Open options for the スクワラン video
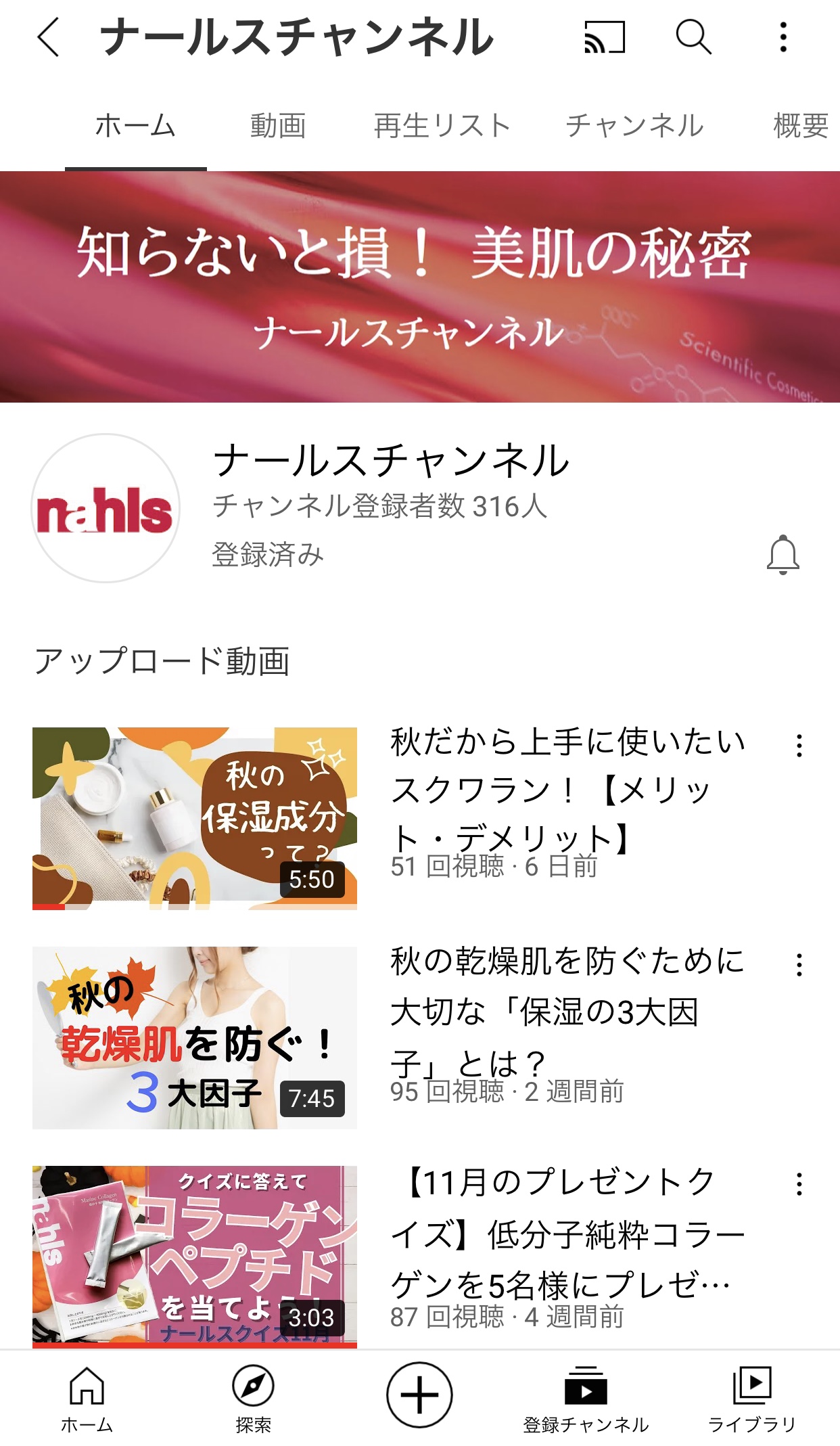This screenshot has width=840, height=1446. 799,746
